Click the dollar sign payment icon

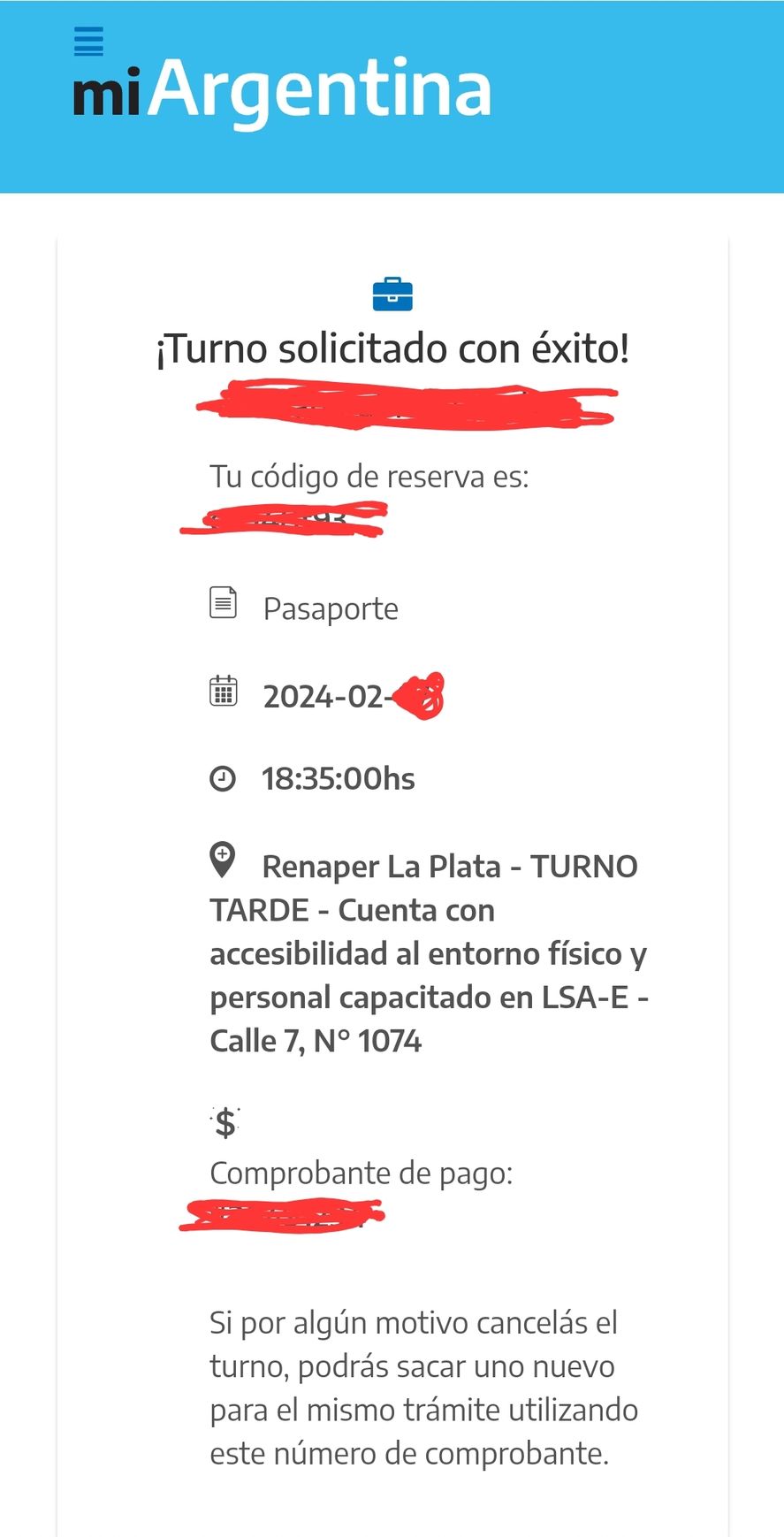(225, 1121)
